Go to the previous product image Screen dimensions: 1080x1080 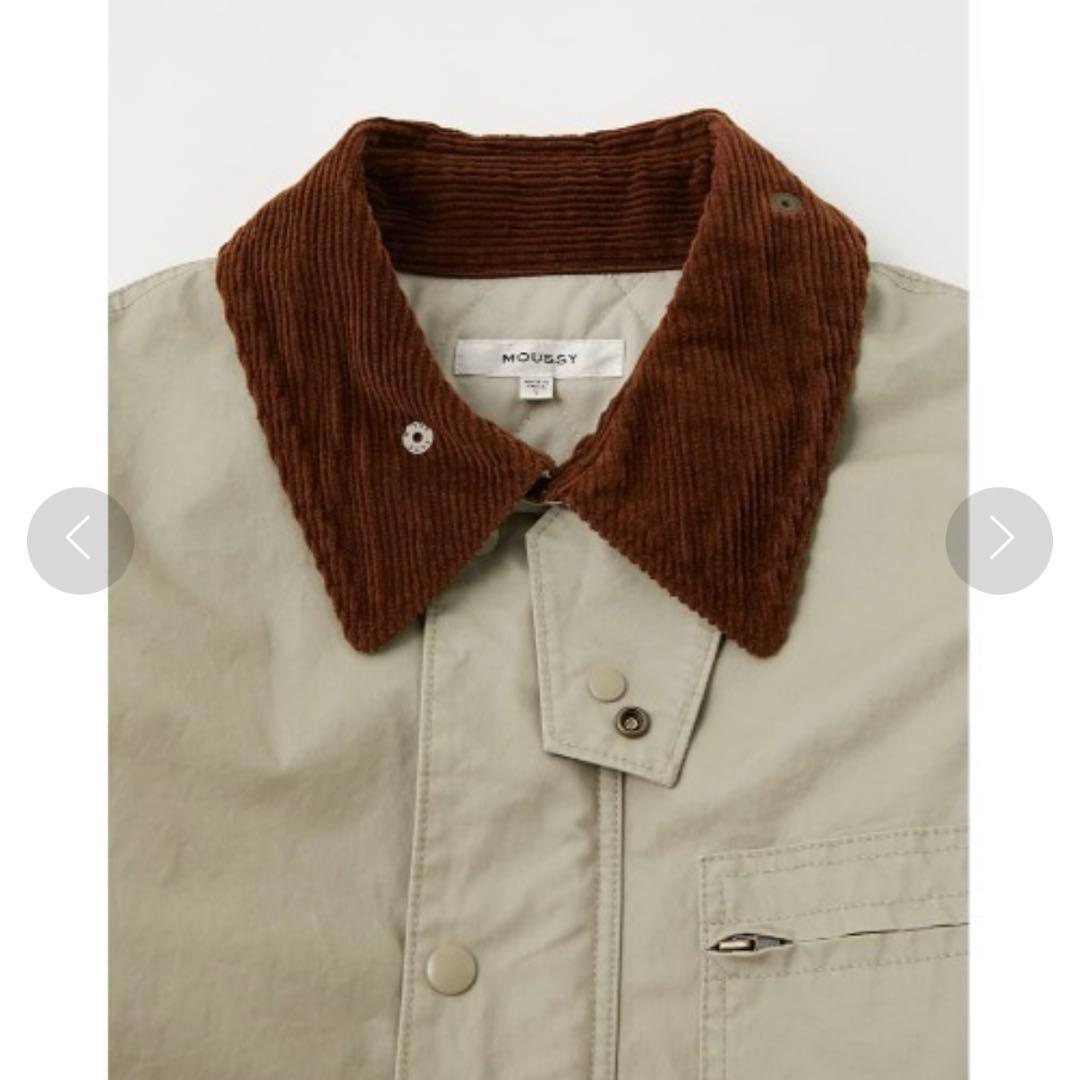point(80,540)
